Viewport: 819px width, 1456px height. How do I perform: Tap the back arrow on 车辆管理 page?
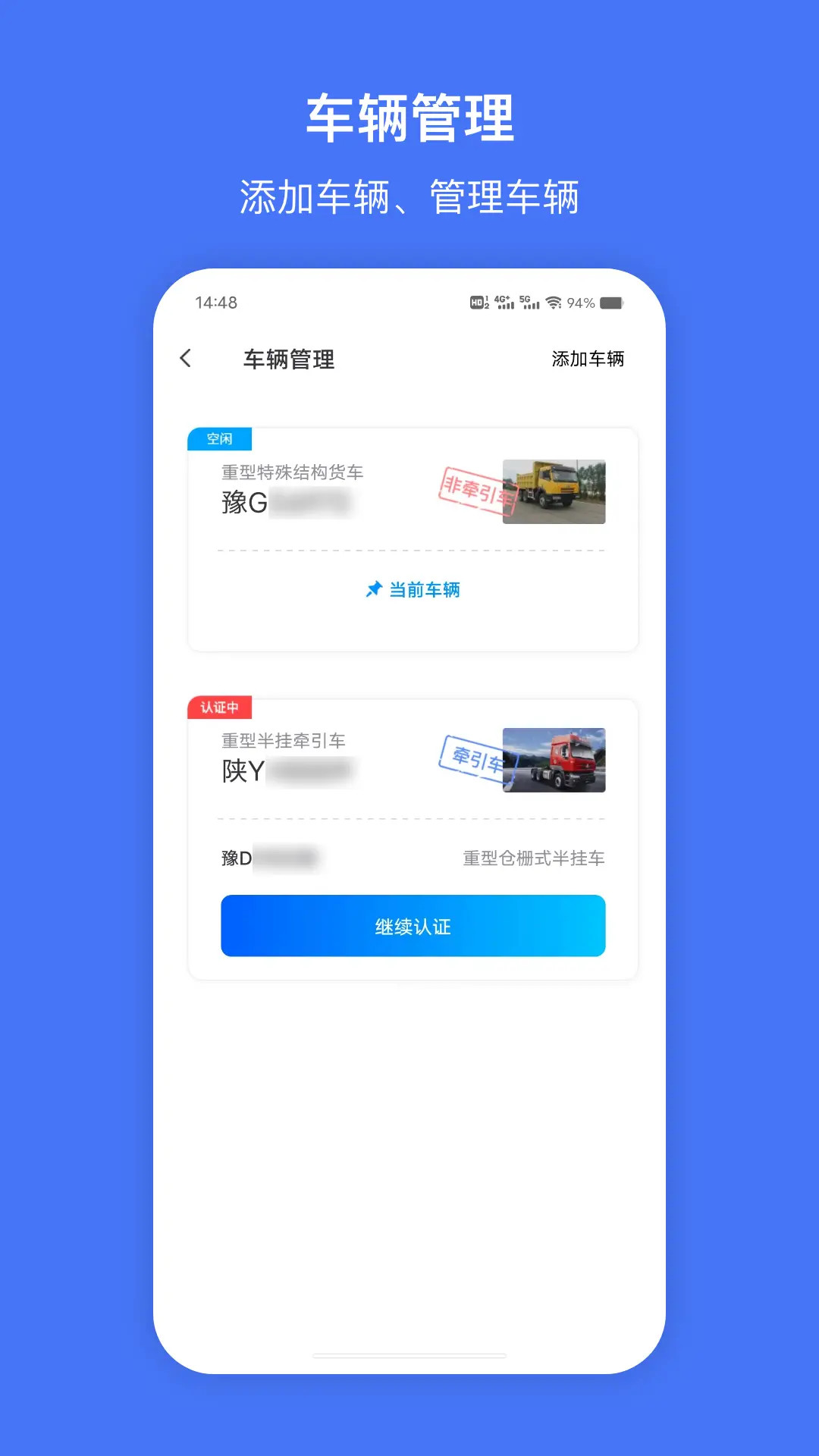coord(184,358)
